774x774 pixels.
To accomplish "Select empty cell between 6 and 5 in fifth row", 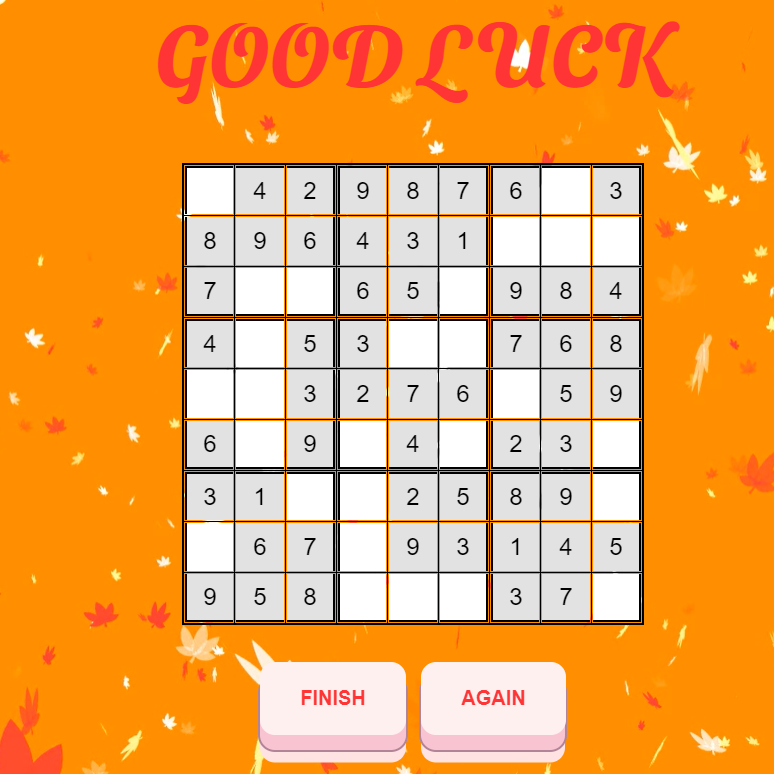I will click(515, 394).
